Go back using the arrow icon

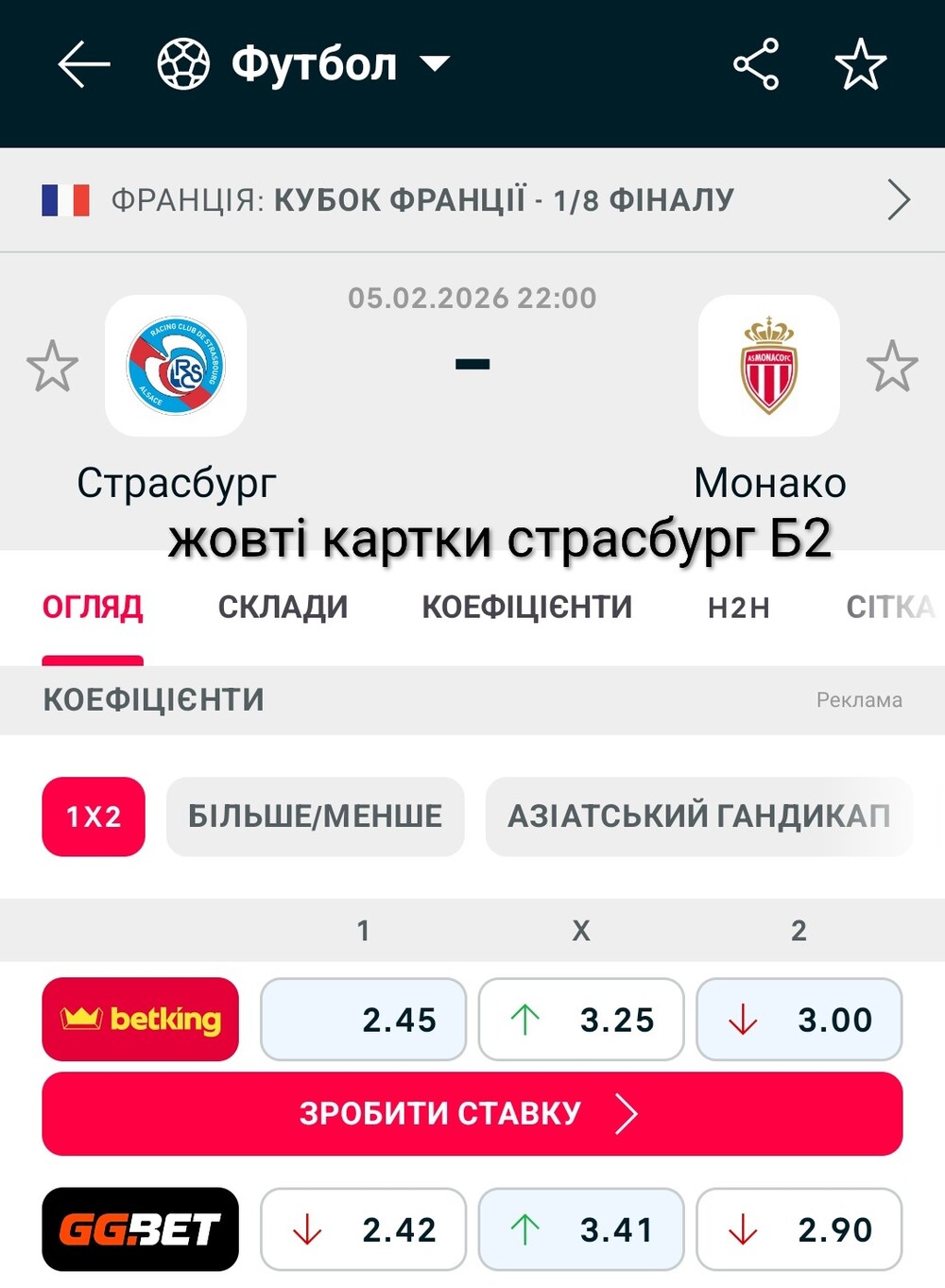point(84,64)
